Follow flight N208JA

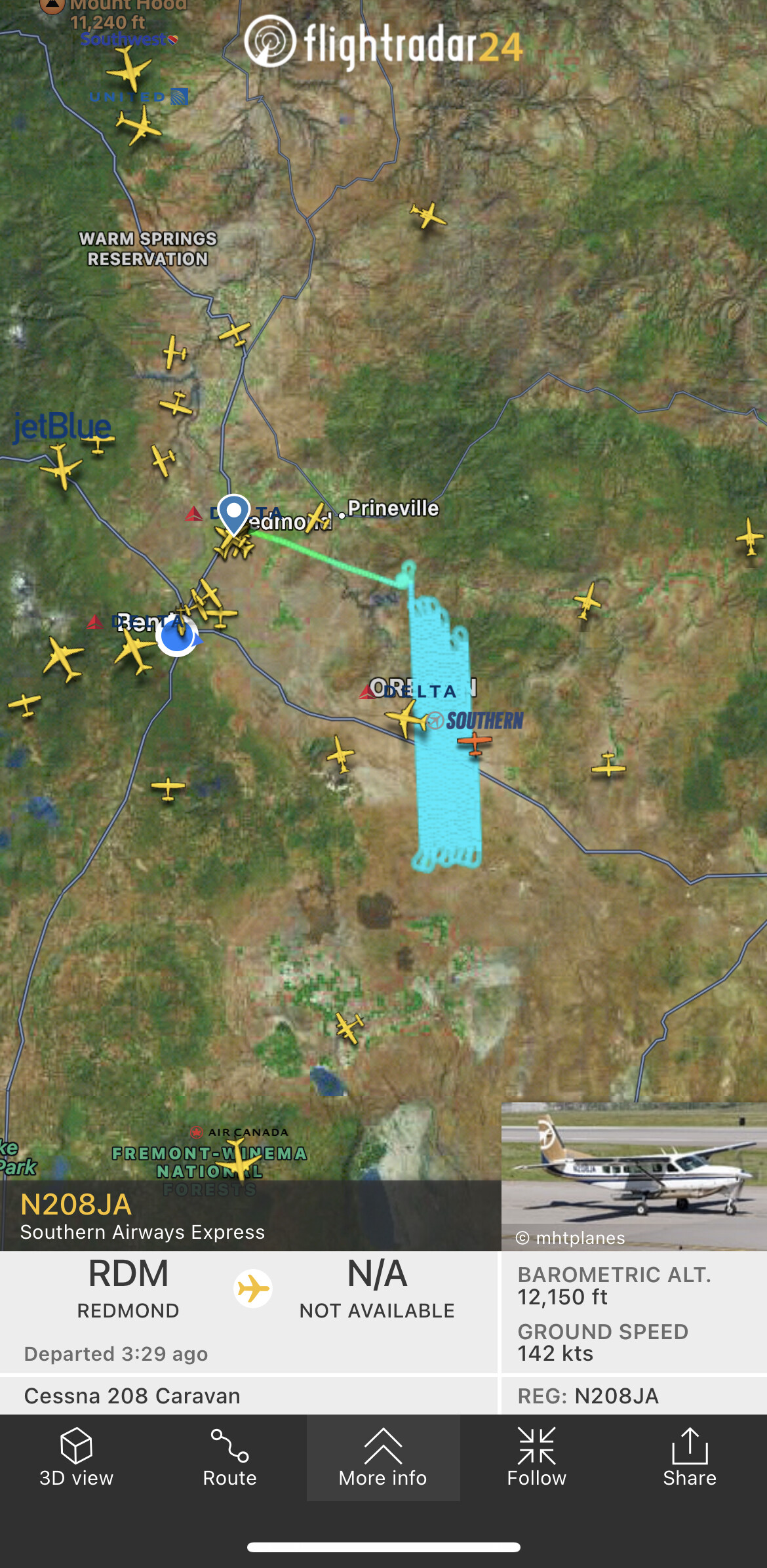pyautogui.click(x=536, y=1457)
